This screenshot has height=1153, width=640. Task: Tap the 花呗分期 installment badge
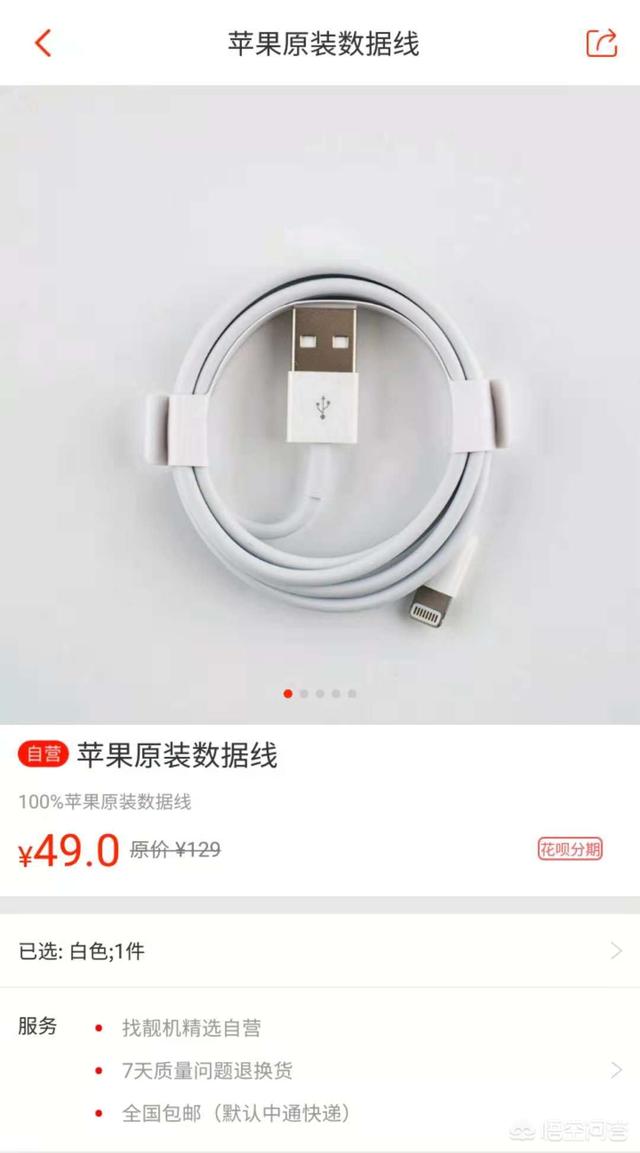click(x=570, y=850)
